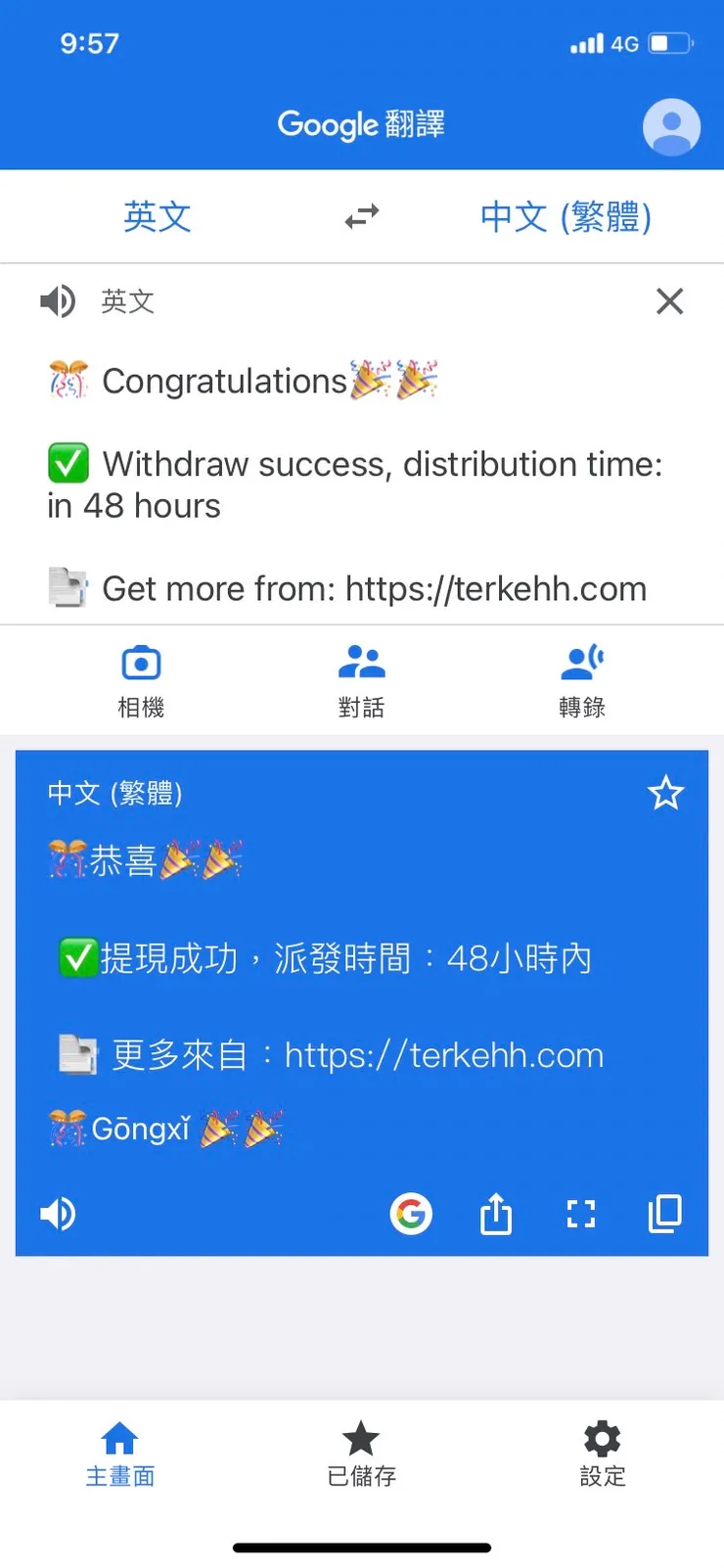Copy the translated Chinese text
Image resolution: width=724 pixels, height=1568 pixels.
pos(664,1214)
